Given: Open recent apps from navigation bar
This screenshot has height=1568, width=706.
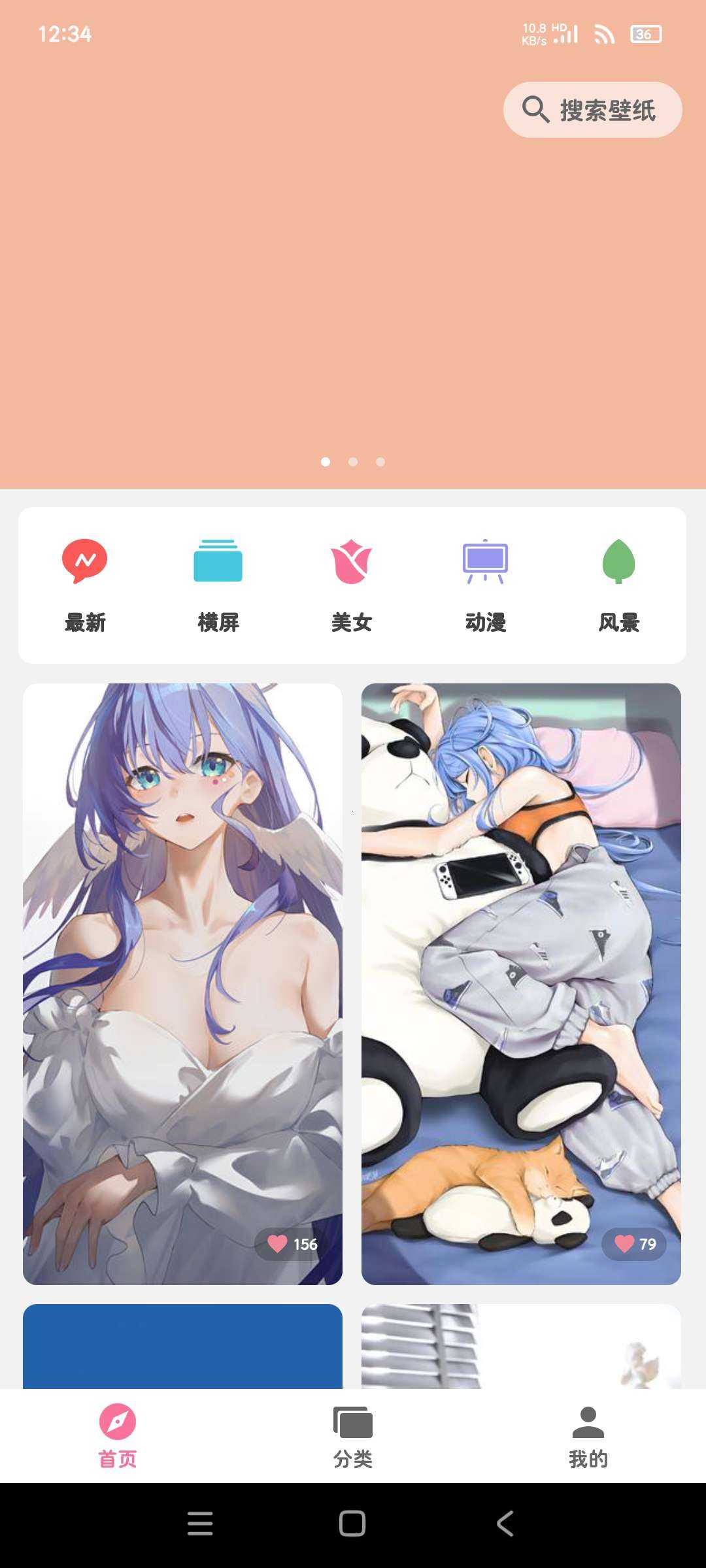Looking at the screenshot, I should pyautogui.click(x=200, y=1524).
